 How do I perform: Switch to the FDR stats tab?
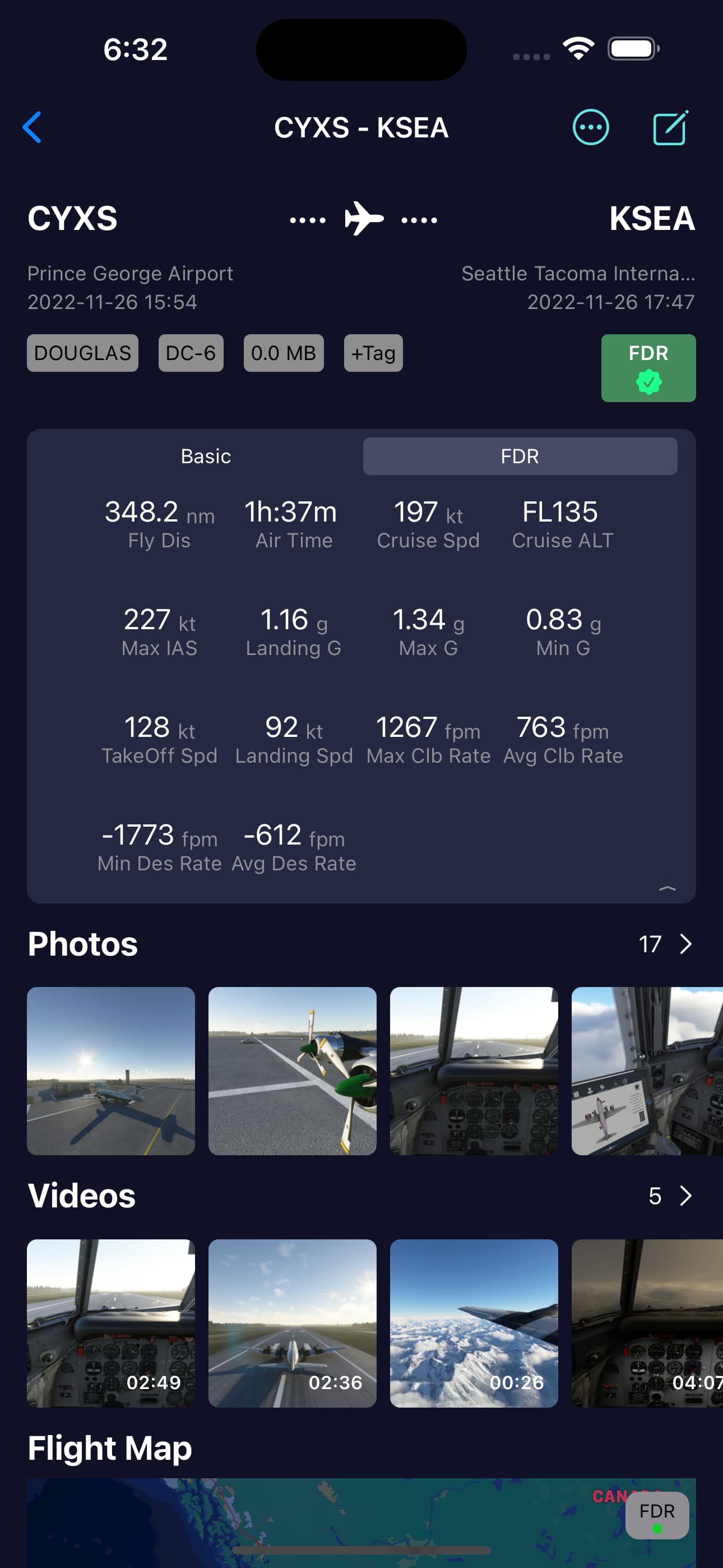coord(520,456)
